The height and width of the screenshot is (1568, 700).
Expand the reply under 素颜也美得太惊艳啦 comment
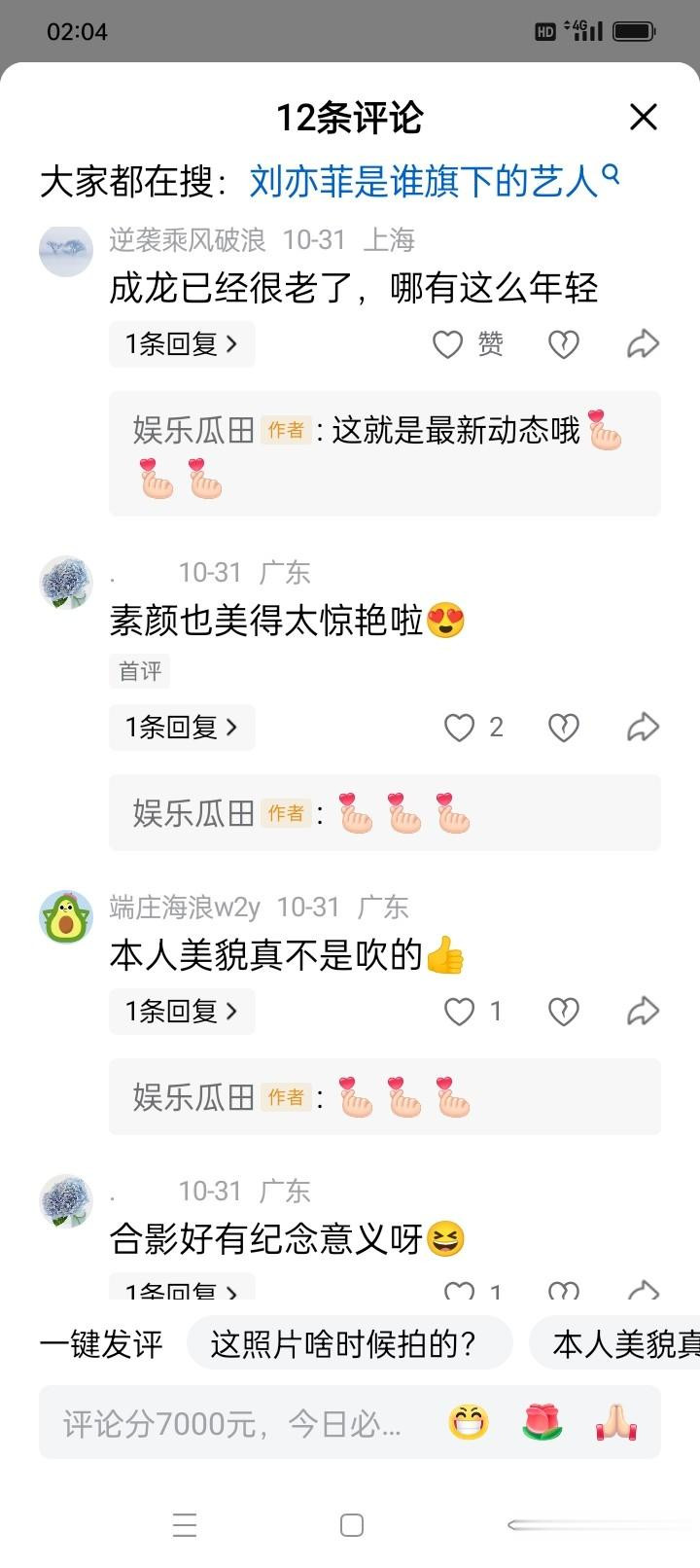(x=182, y=728)
